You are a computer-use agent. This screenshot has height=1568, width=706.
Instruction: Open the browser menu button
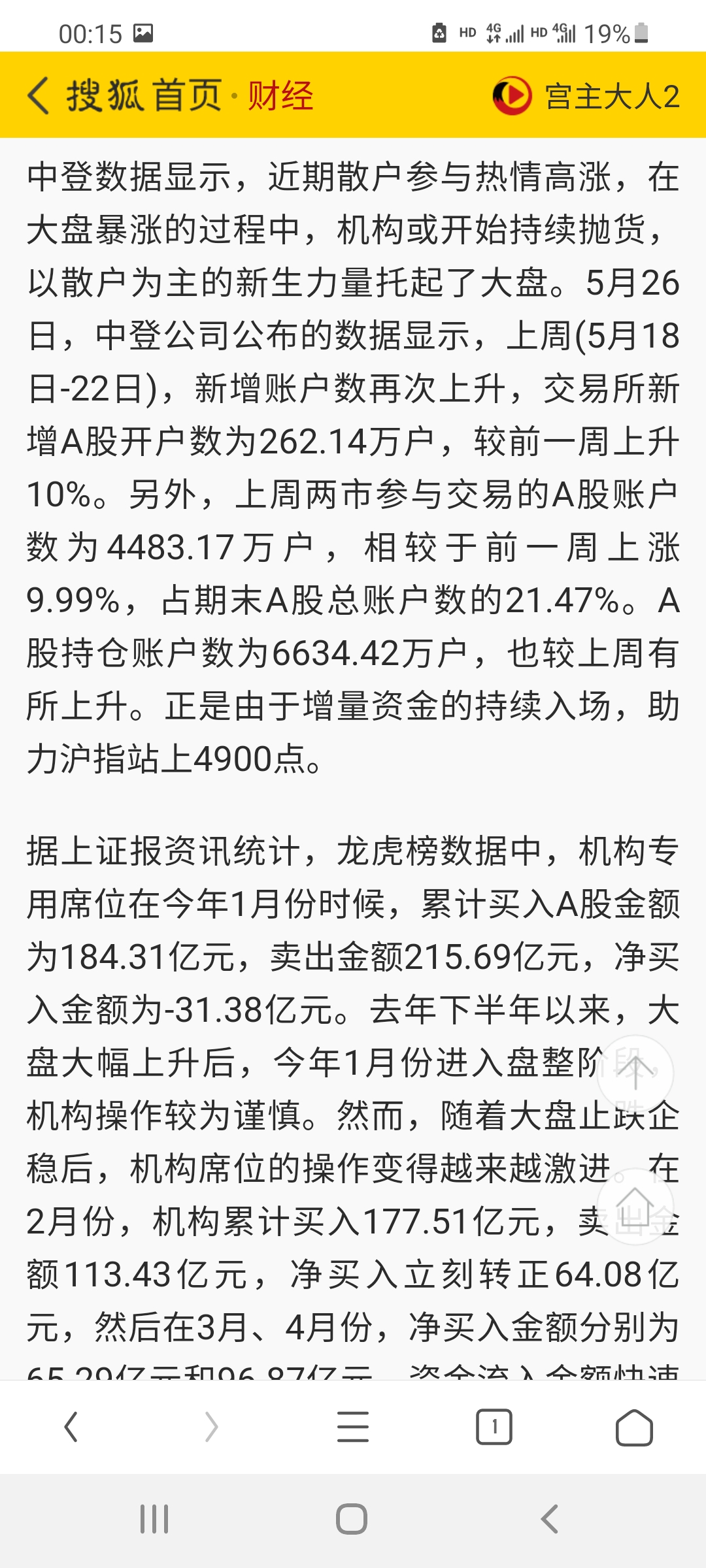click(353, 1427)
